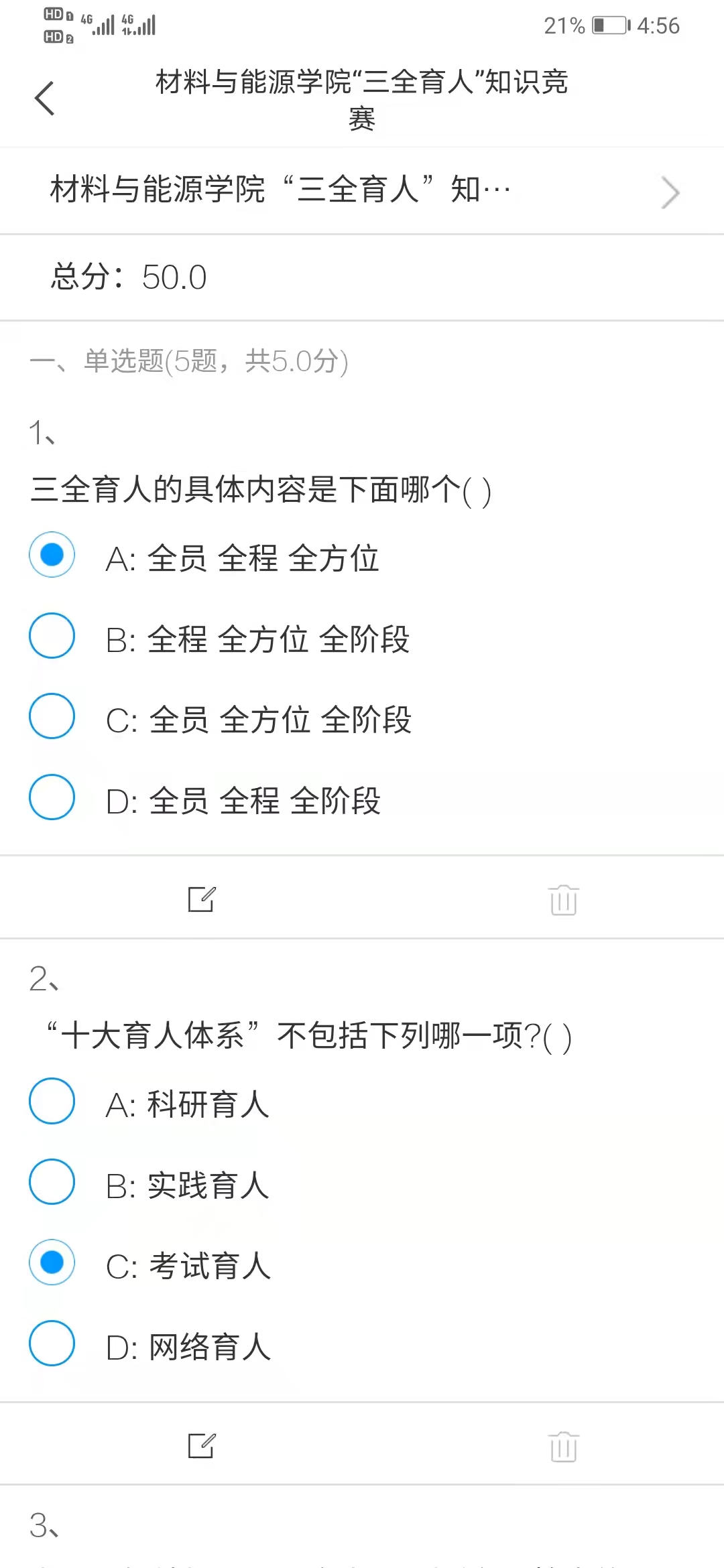The image size is (724, 1568).
Task: Select option D: 全员 全程 全阶段
Action: [52, 797]
